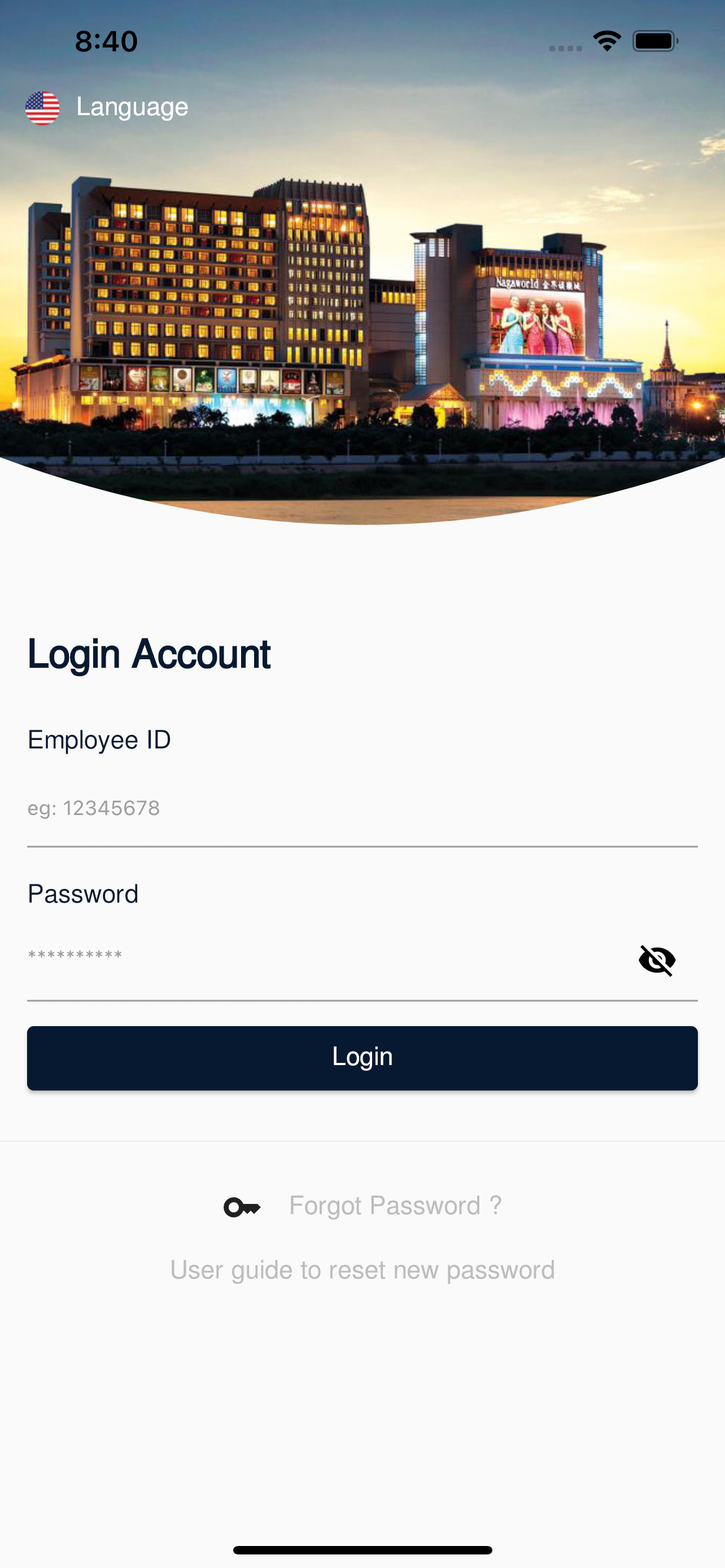Expand language choices via the flag

[x=41, y=108]
